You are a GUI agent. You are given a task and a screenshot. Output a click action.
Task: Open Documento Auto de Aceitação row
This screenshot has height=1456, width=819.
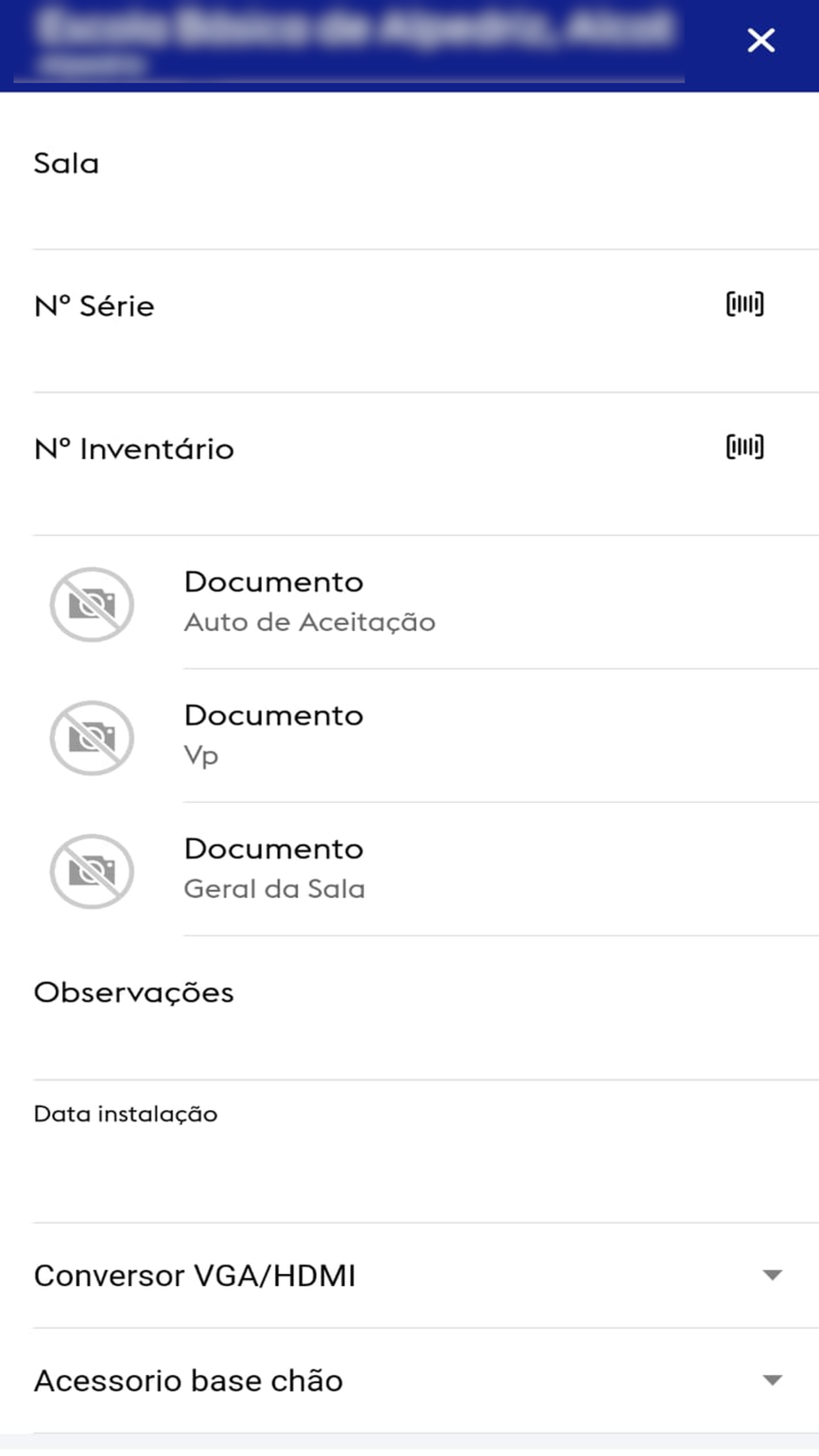426,603
